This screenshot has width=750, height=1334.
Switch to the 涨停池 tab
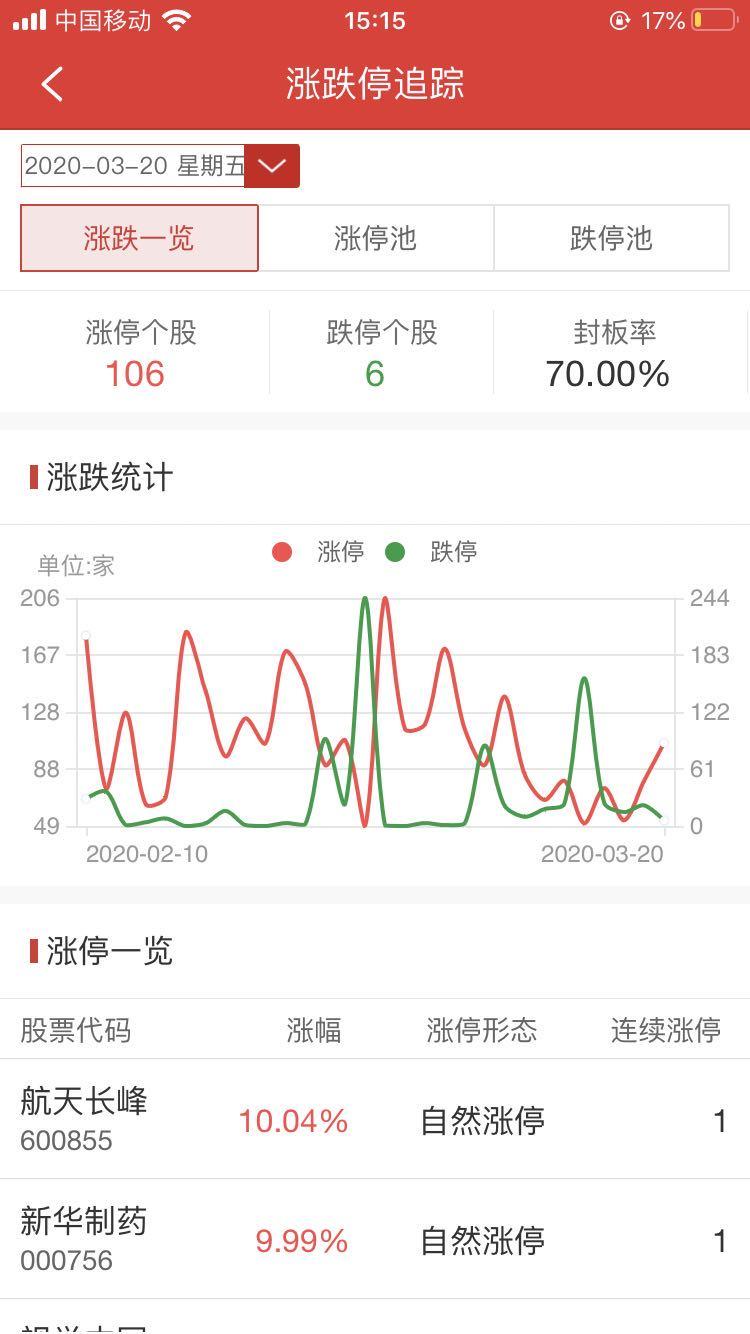tap(375, 238)
